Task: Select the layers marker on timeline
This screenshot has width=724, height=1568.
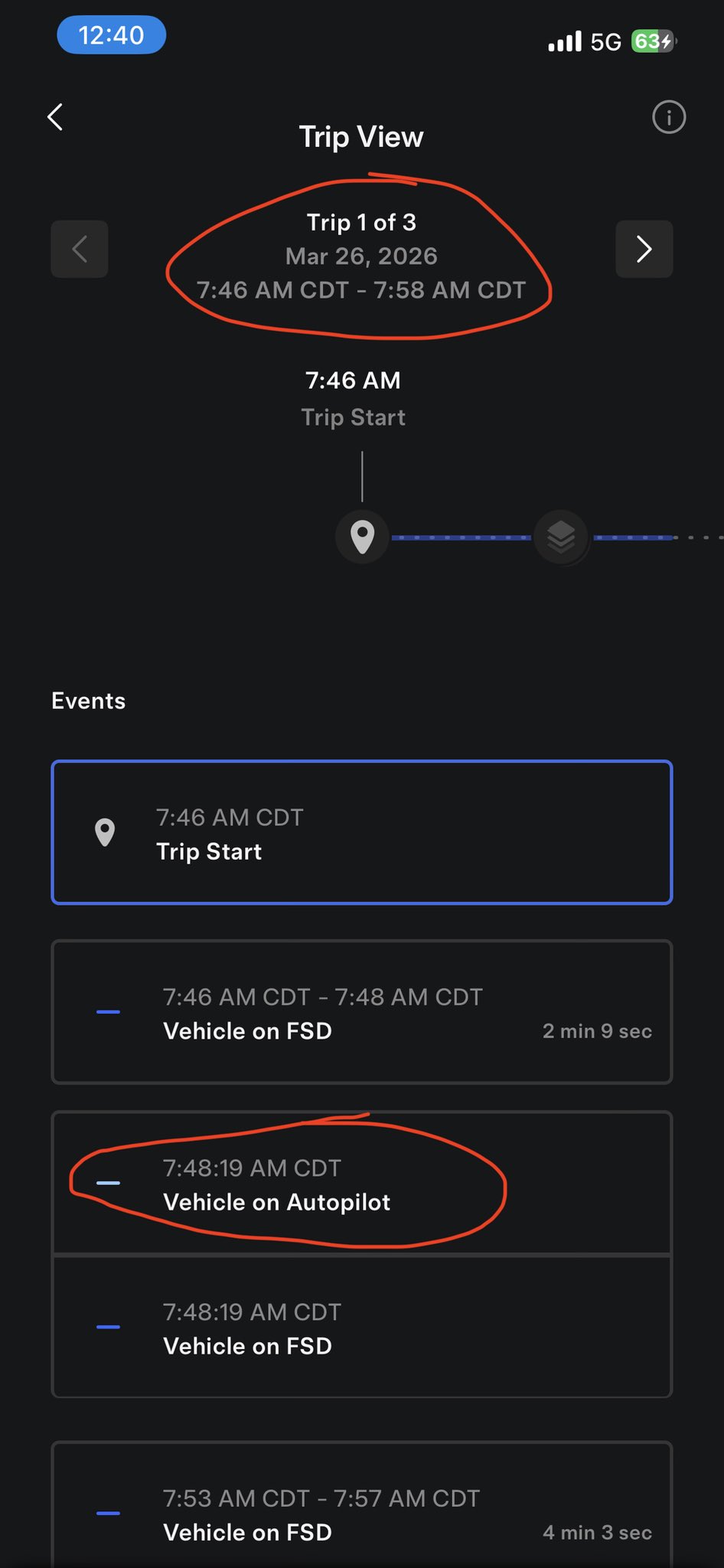Action: pos(561,537)
